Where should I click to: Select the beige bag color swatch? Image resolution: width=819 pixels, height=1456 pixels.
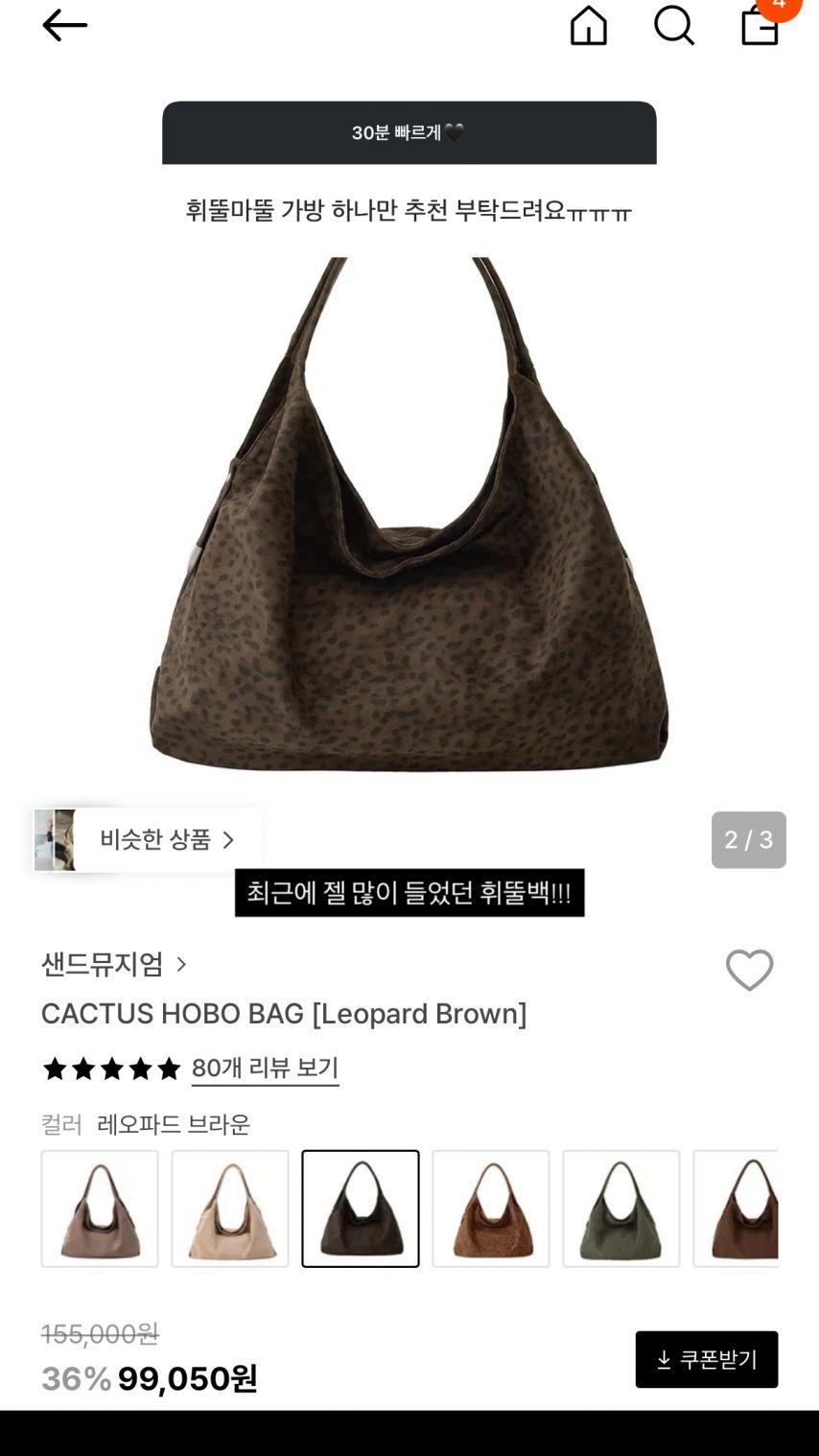click(230, 1208)
